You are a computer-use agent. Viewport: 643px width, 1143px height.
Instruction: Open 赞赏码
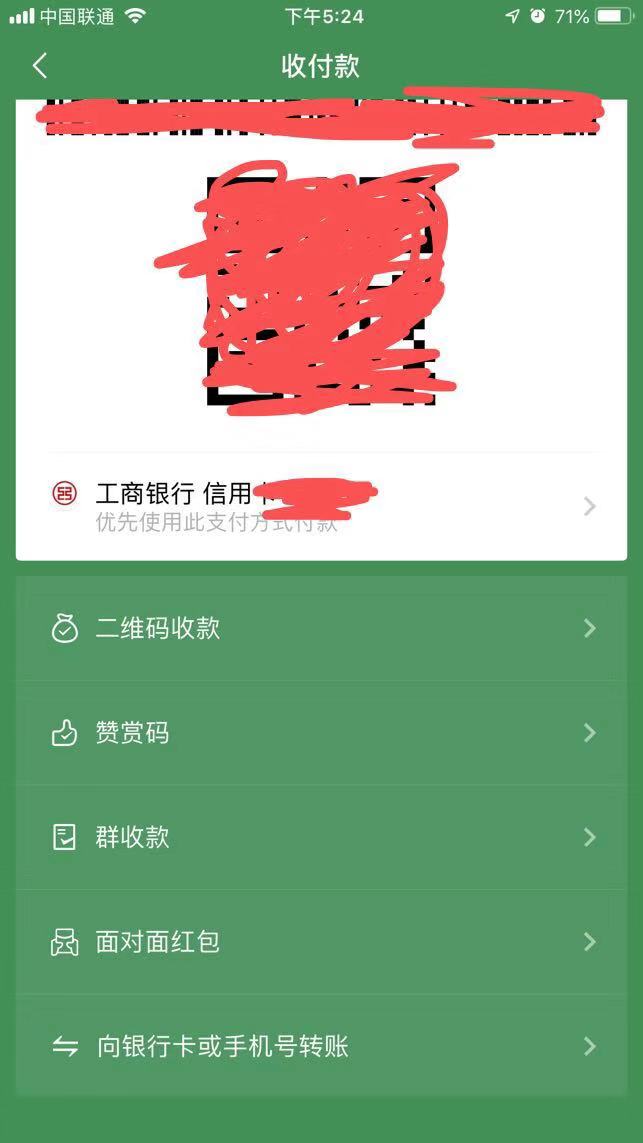click(320, 733)
